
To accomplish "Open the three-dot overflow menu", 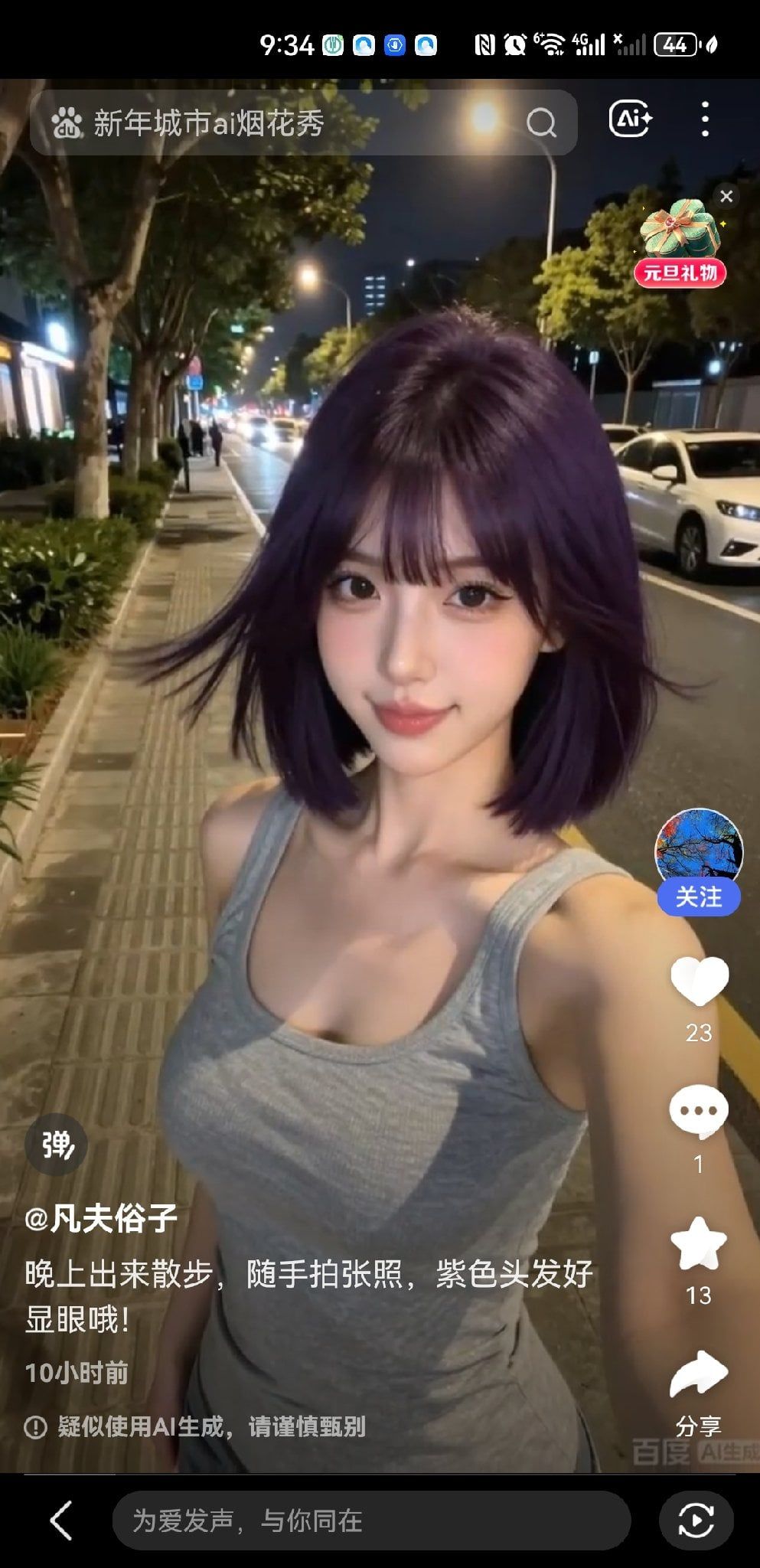I will (x=705, y=119).
